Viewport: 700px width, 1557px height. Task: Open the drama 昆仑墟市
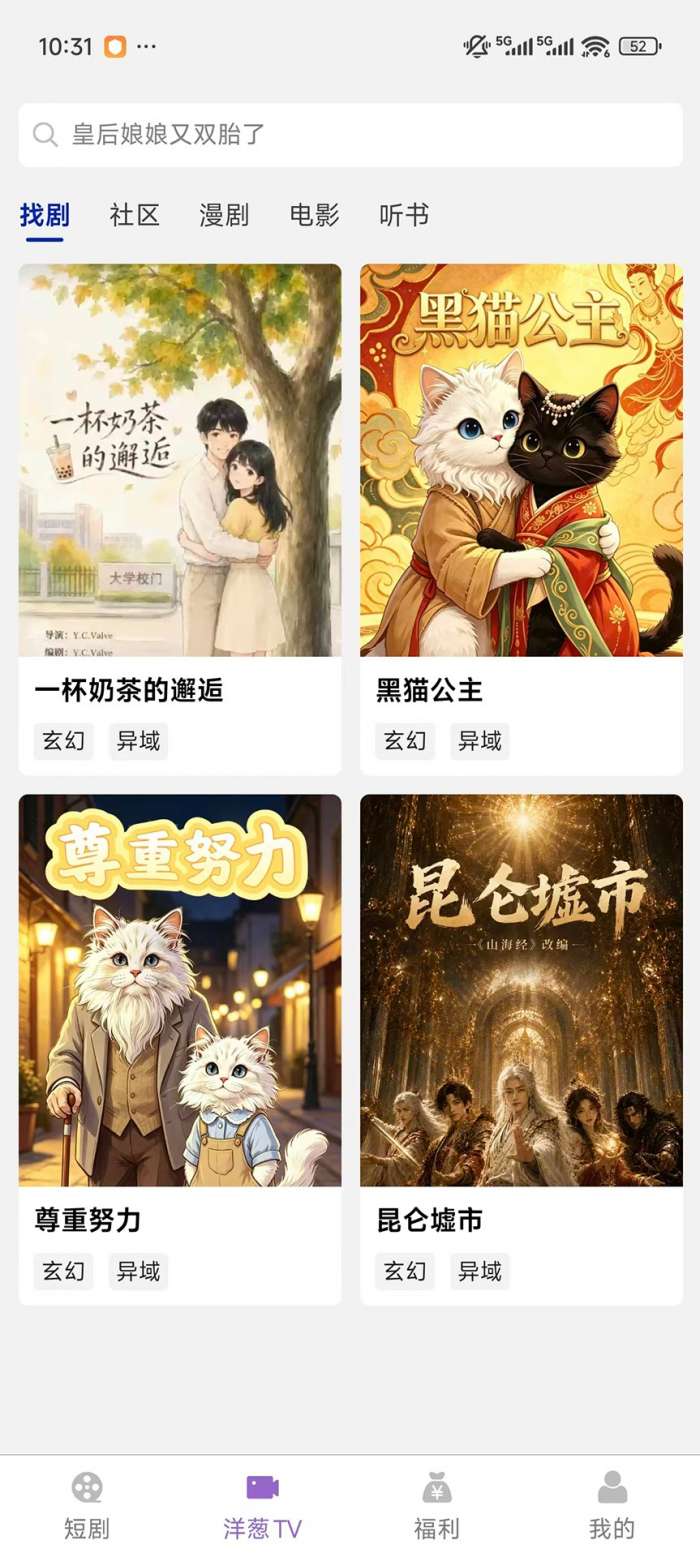[521, 1049]
